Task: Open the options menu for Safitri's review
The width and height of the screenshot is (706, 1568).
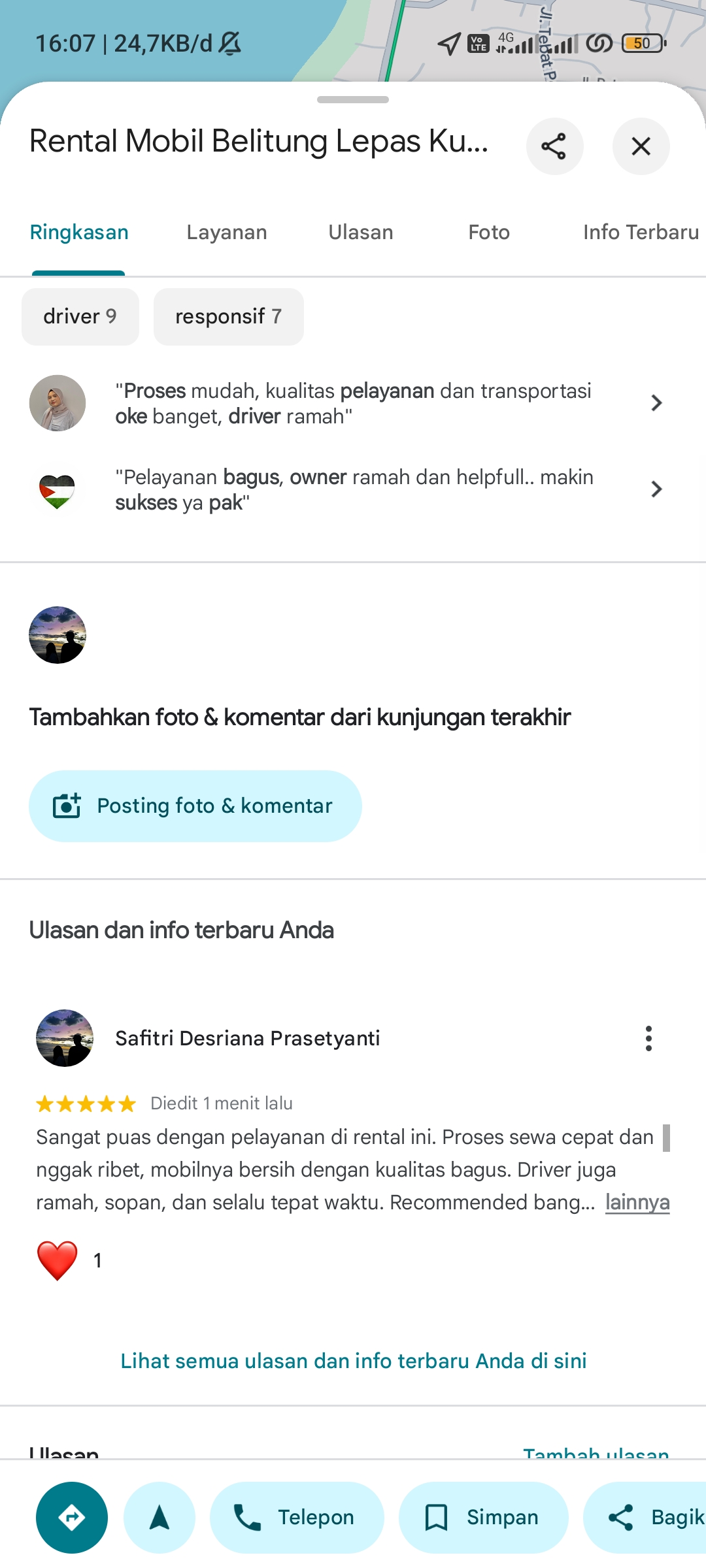Action: [648, 1038]
